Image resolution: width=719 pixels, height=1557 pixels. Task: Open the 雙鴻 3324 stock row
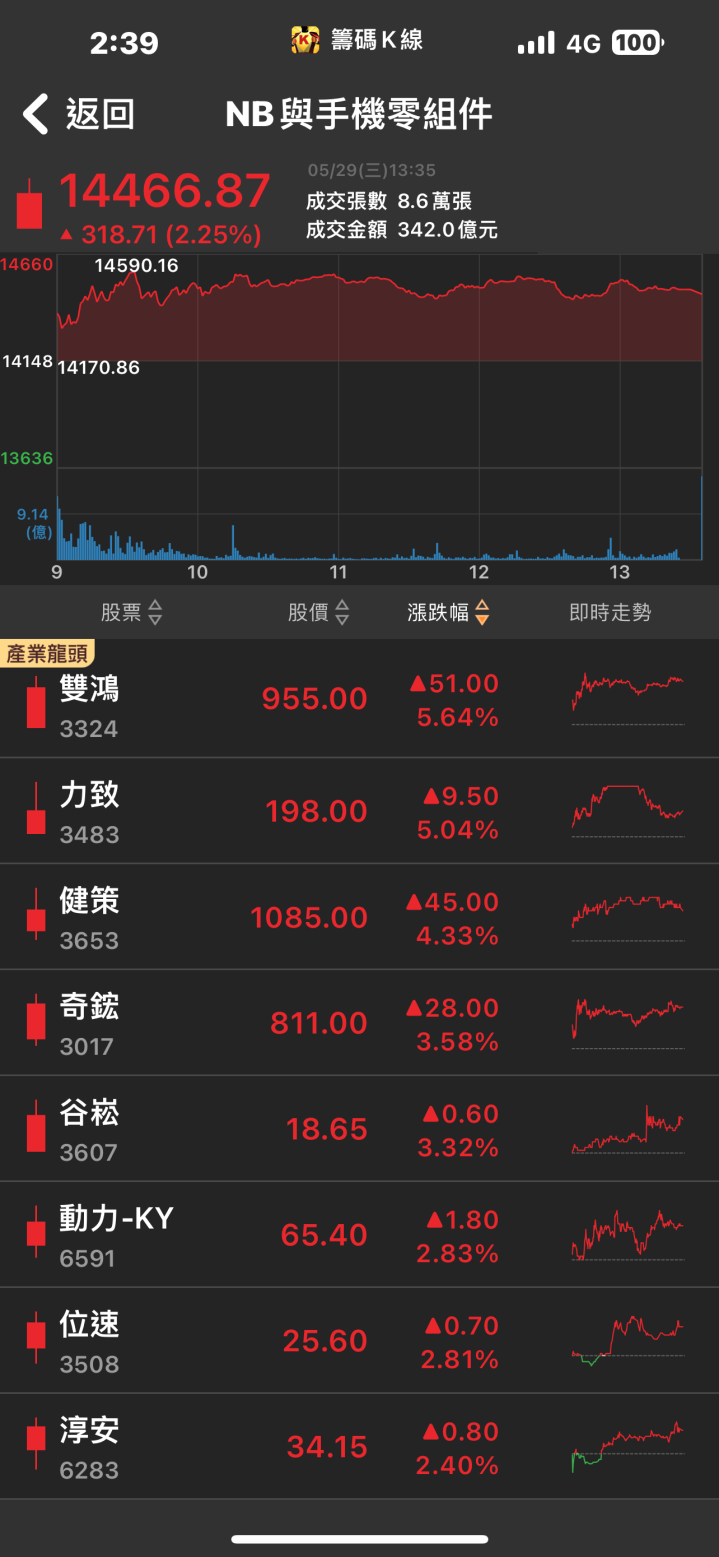359,699
